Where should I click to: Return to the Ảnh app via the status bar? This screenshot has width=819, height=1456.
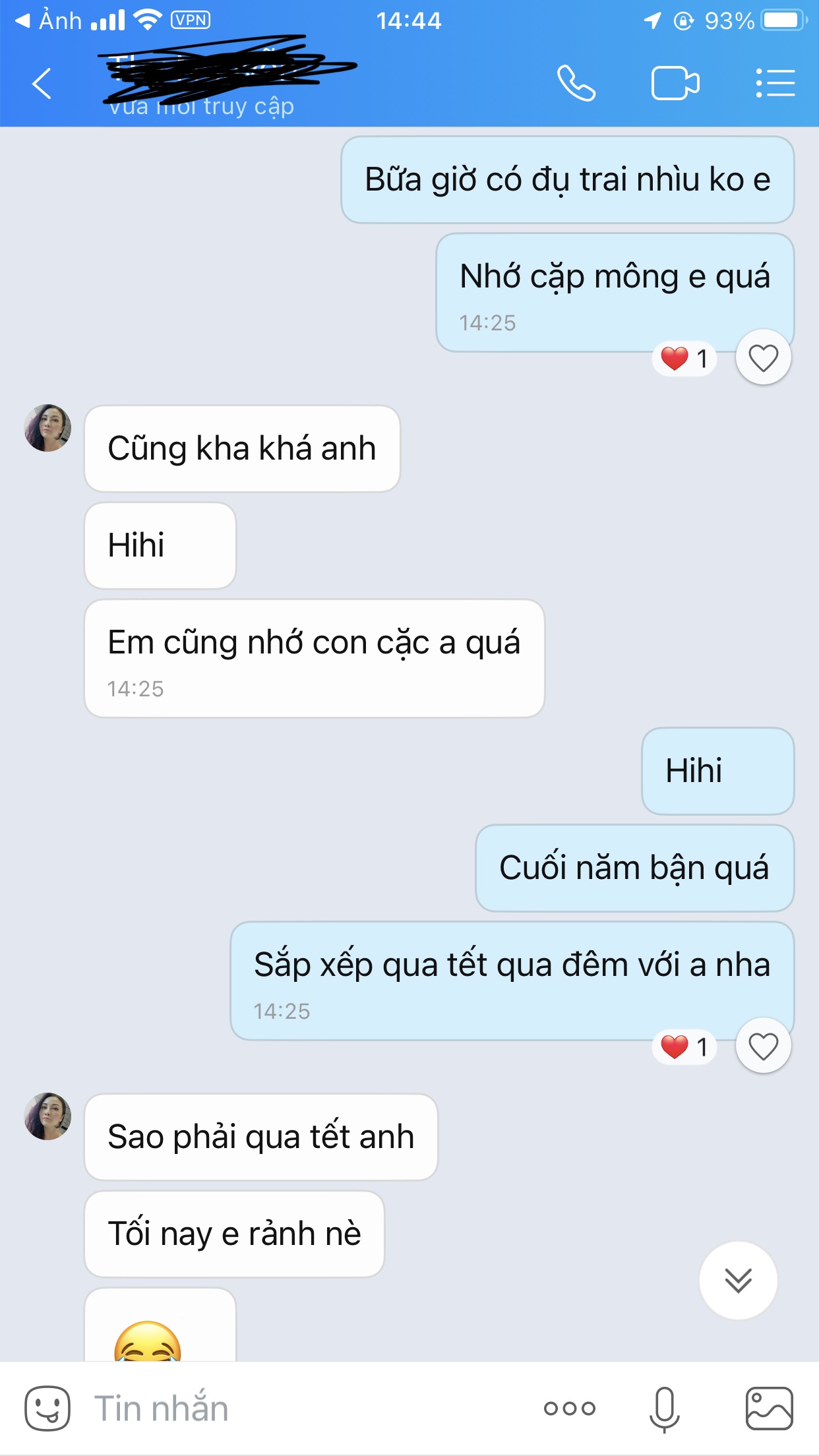click(49, 20)
